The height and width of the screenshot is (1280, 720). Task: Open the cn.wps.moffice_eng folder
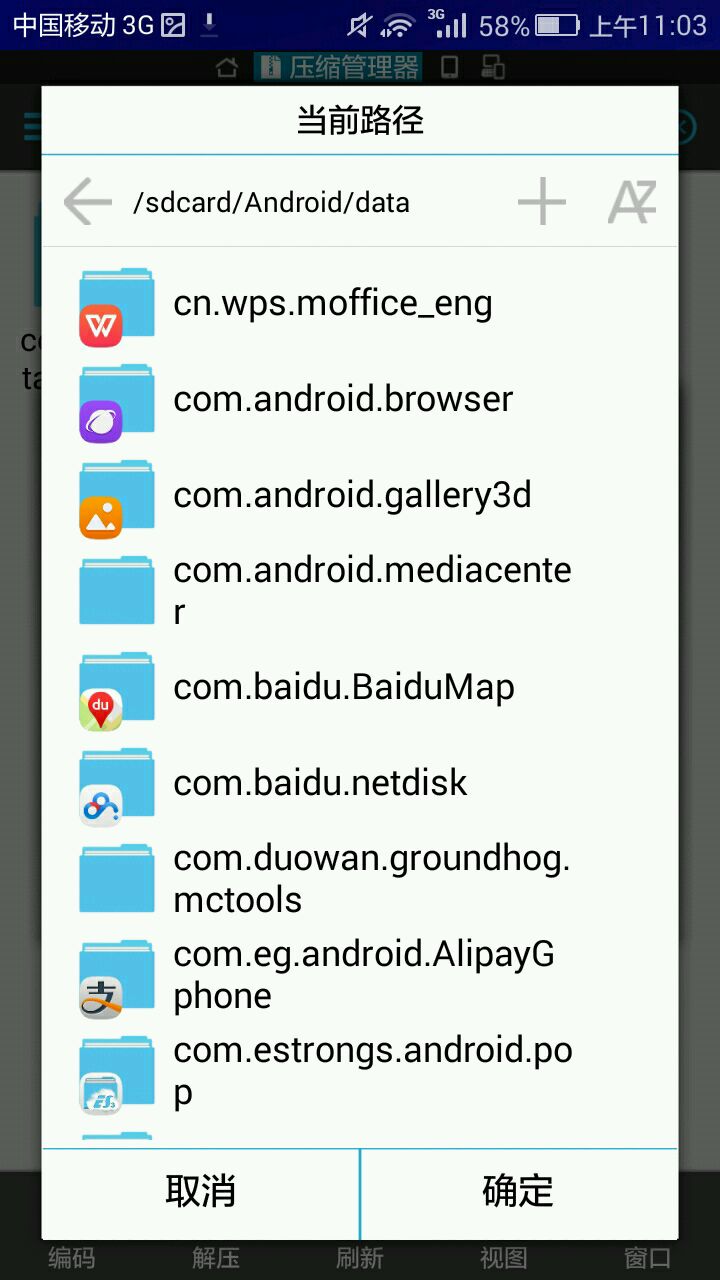332,303
